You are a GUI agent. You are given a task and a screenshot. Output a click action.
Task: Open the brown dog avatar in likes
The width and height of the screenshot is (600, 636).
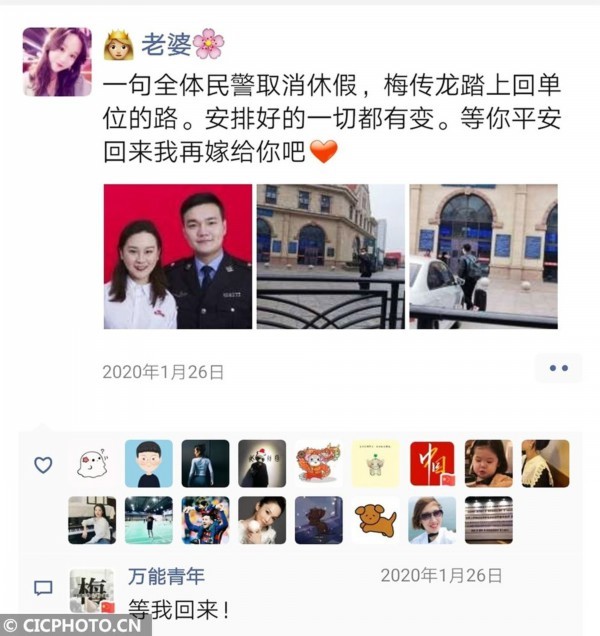[375, 520]
